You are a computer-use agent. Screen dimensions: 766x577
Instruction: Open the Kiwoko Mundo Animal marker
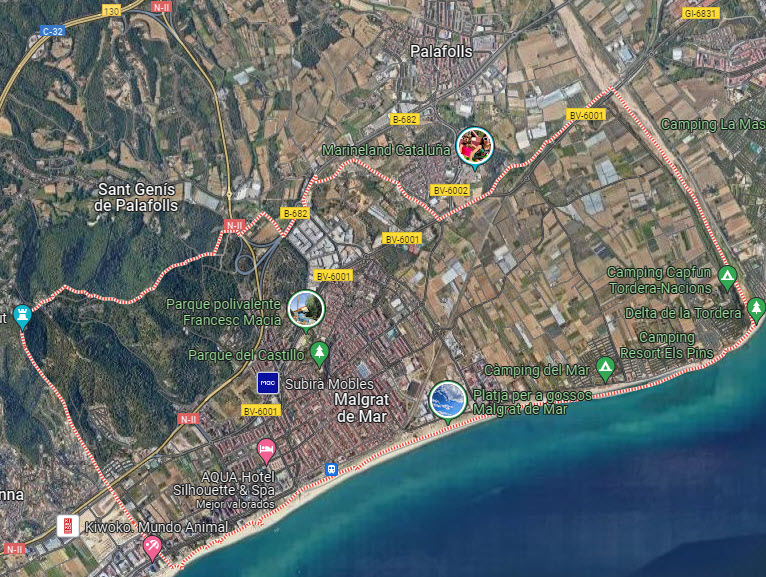click(67, 526)
